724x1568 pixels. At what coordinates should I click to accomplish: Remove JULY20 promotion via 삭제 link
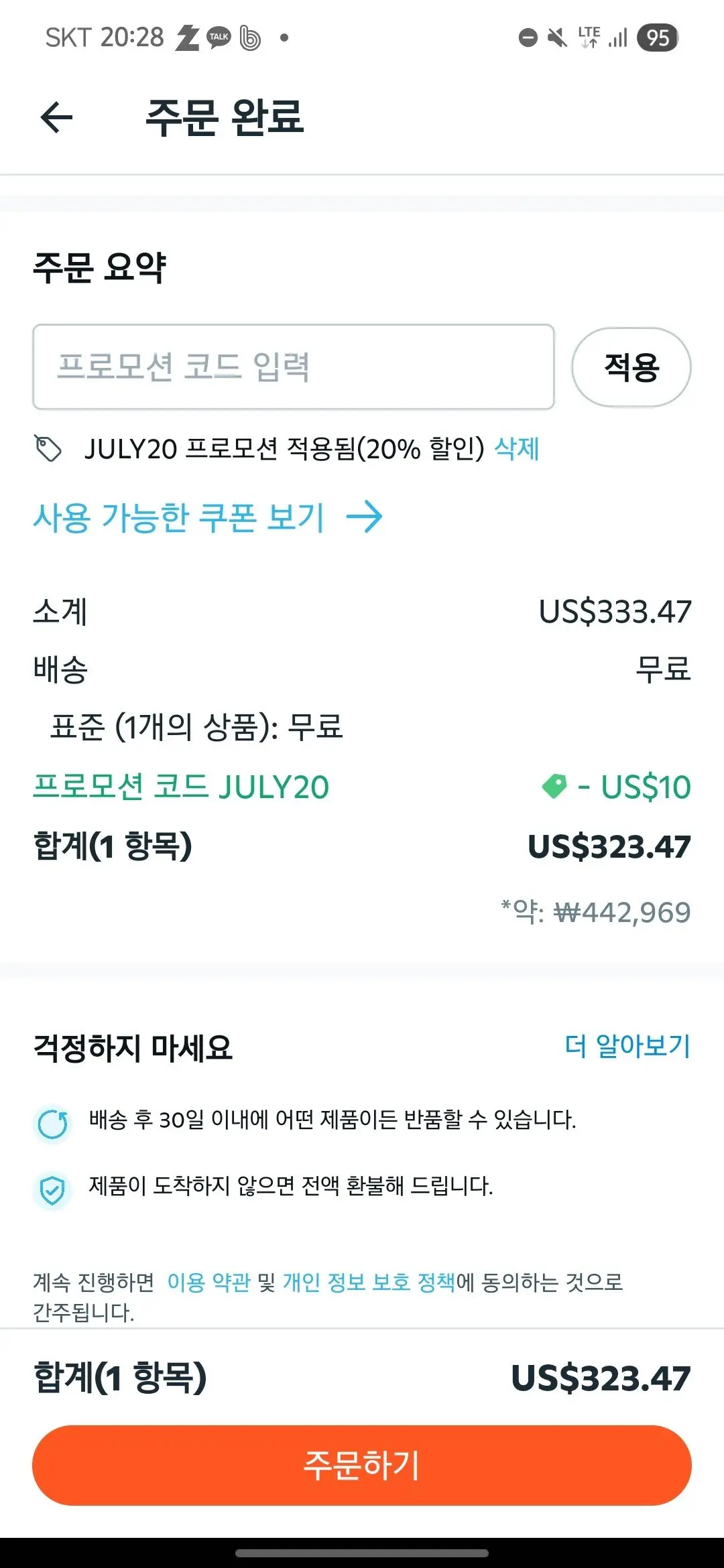516,450
